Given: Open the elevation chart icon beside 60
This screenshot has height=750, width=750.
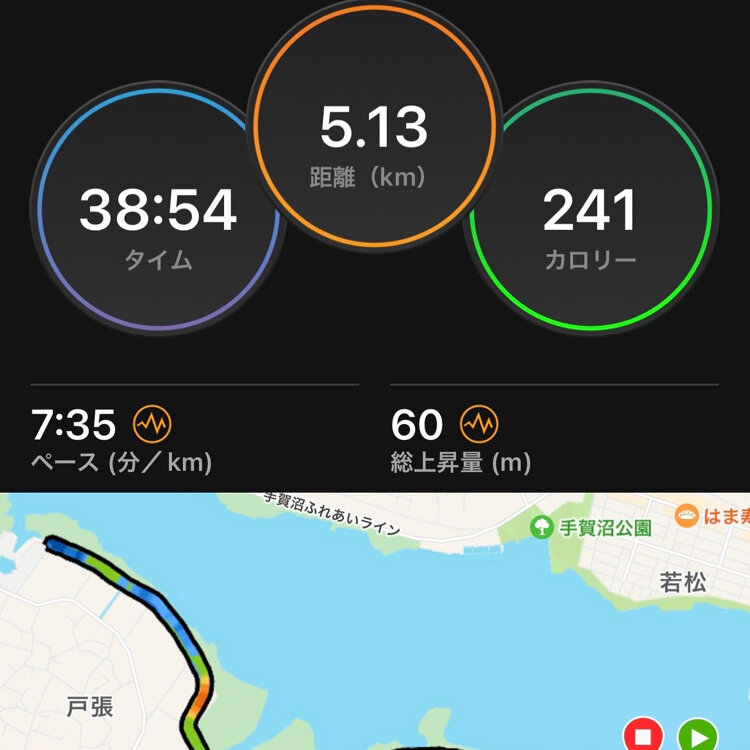Looking at the screenshot, I should click(478, 425).
